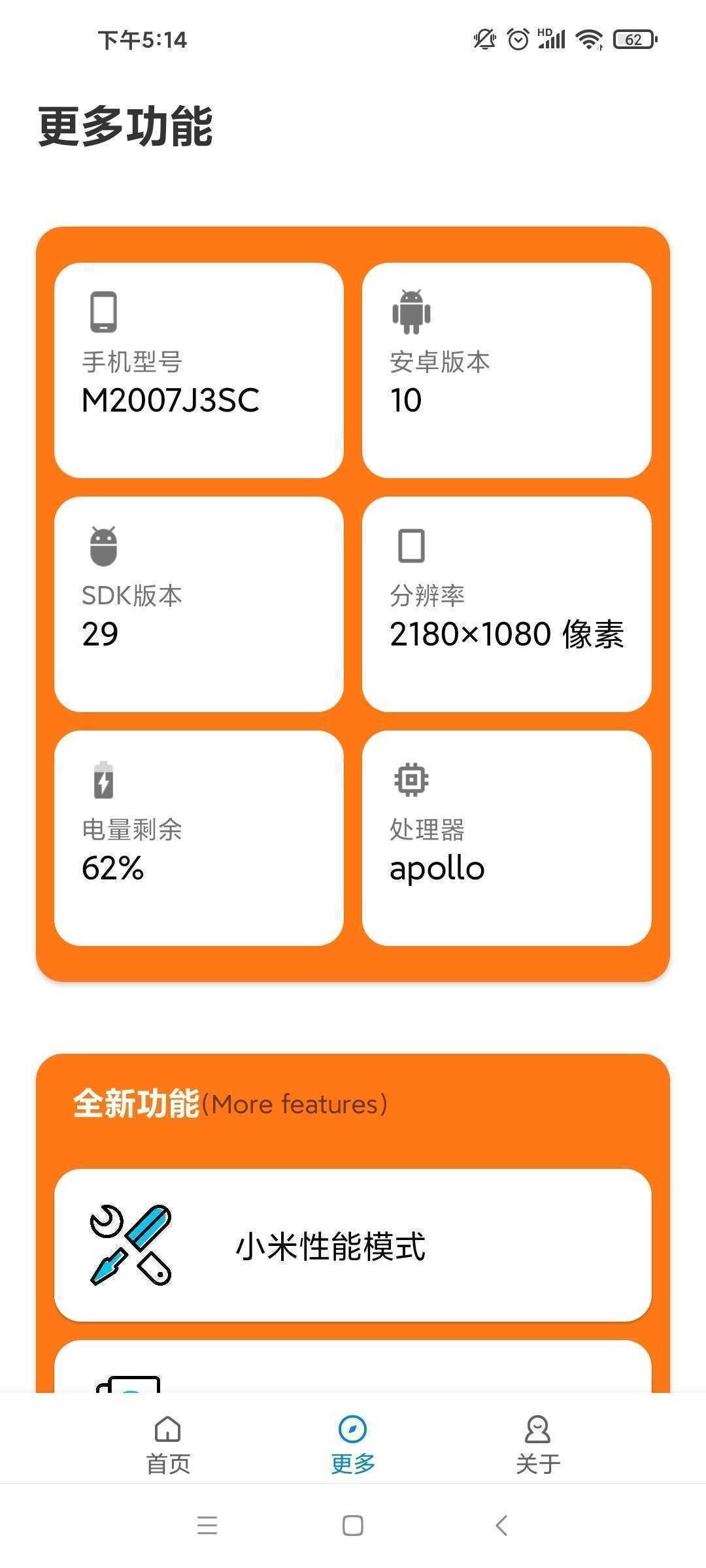Select the 更多 tab

(x=353, y=1444)
